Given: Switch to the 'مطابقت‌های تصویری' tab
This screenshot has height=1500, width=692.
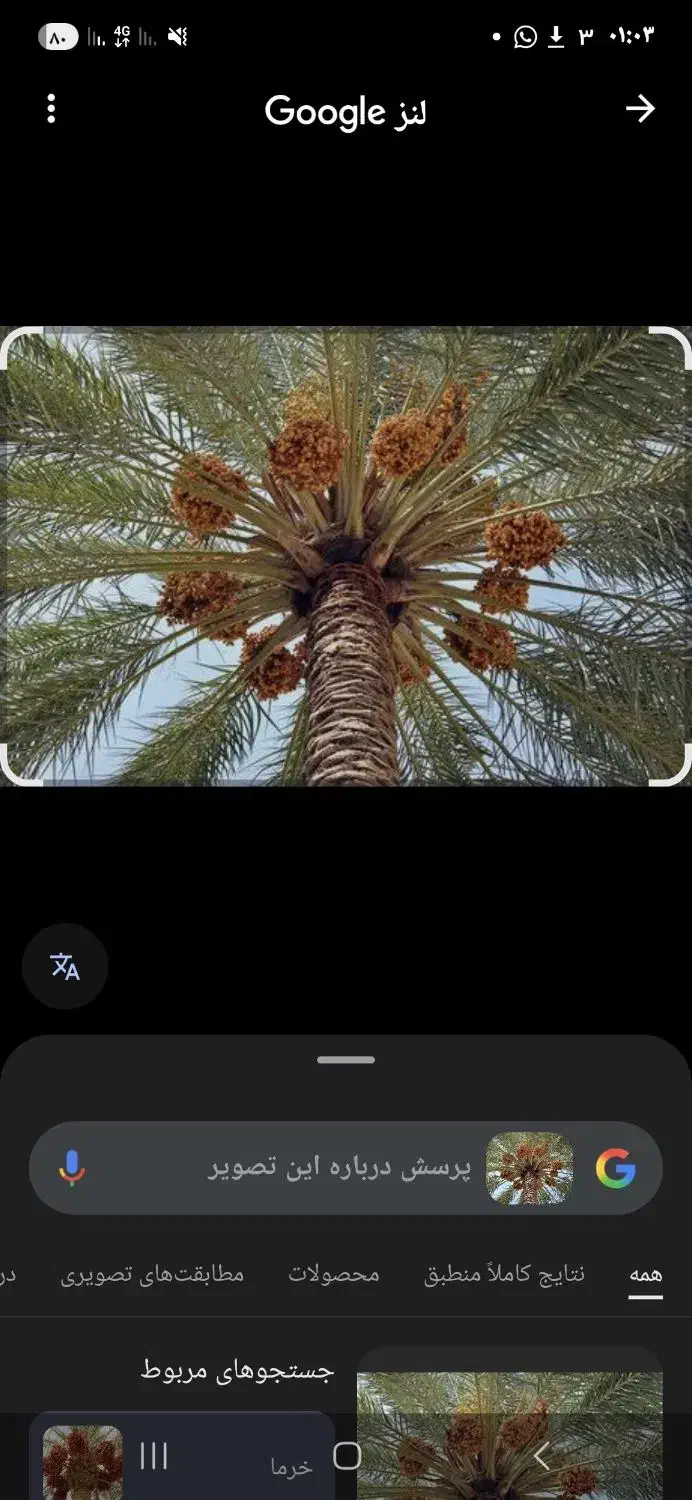Looking at the screenshot, I should (152, 1275).
